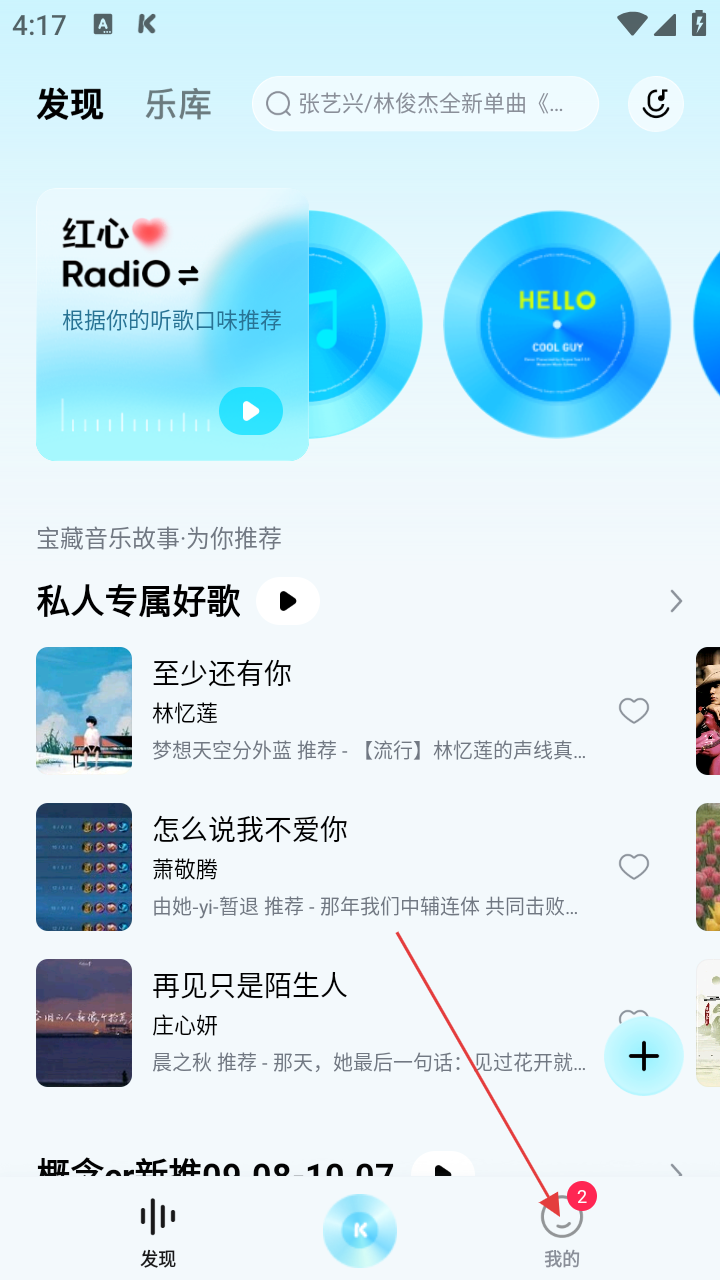Open the song recognition icon
The width and height of the screenshot is (720, 1280).
coord(656,104)
